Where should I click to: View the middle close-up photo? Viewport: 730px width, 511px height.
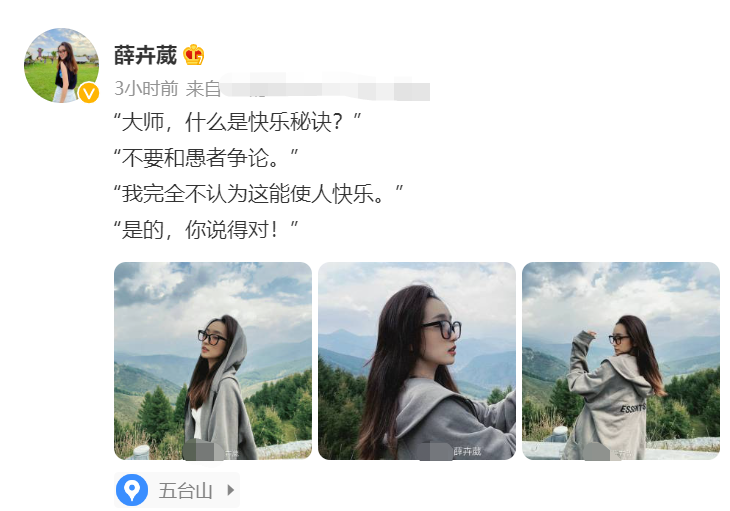(x=417, y=360)
